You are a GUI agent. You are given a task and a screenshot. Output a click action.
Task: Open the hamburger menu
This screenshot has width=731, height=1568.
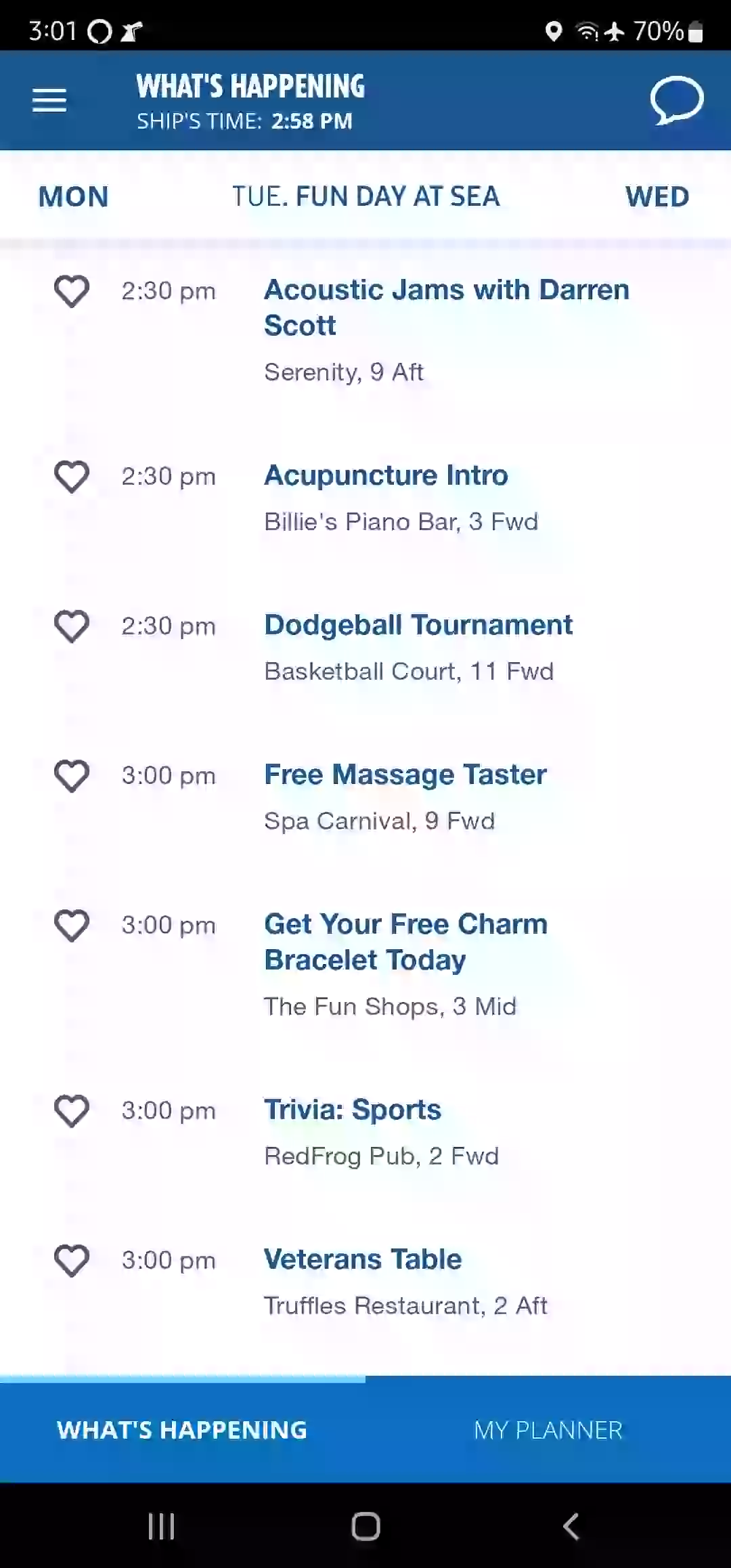point(49,101)
